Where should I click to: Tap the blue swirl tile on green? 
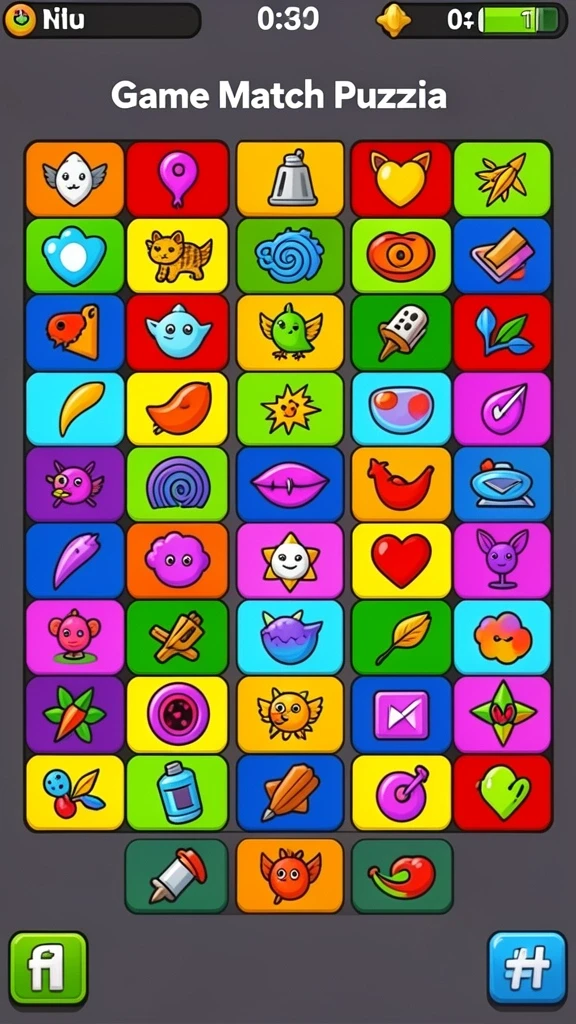click(x=290, y=255)
